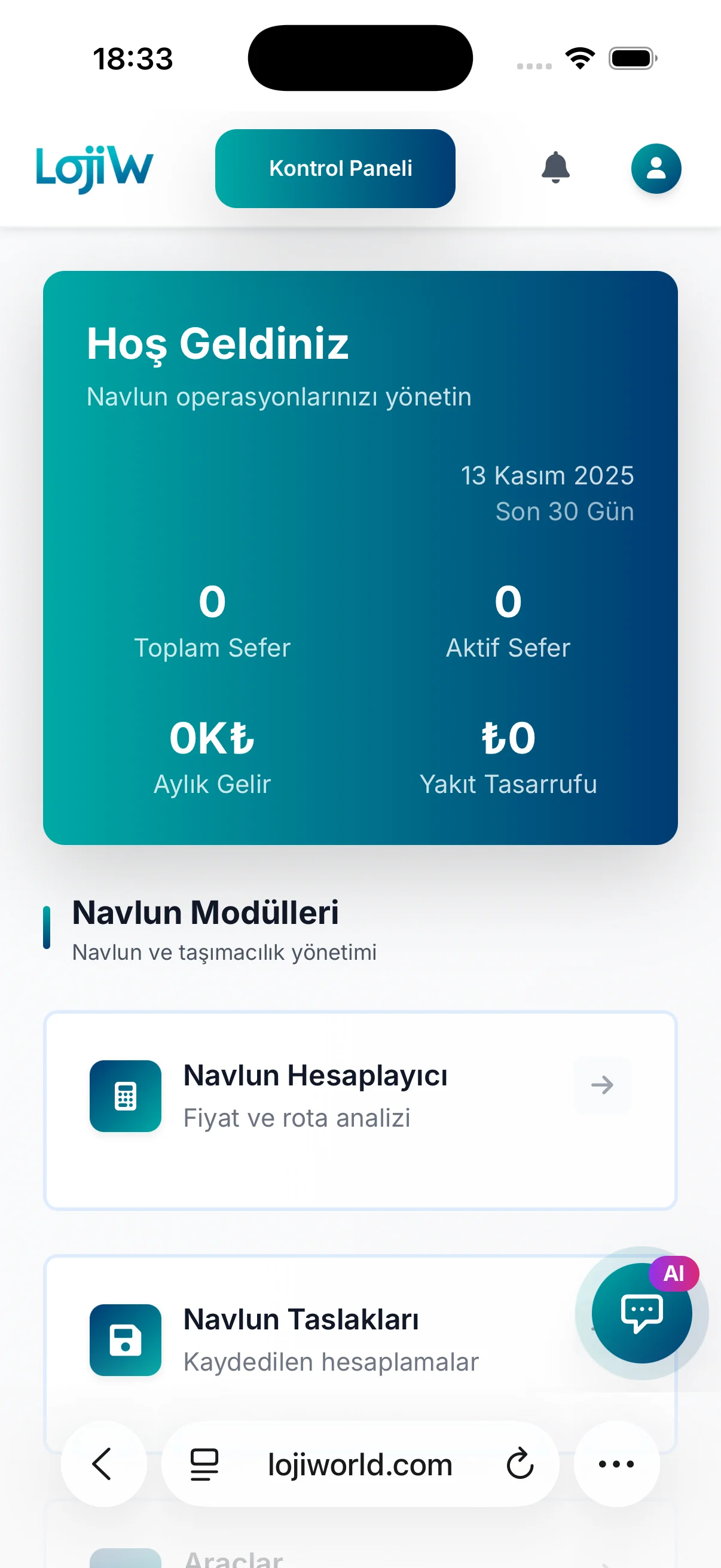This screenshot has height=1568, width=721.
Task: Open the notifications bell icon
Action: click(x=555, y=169)
